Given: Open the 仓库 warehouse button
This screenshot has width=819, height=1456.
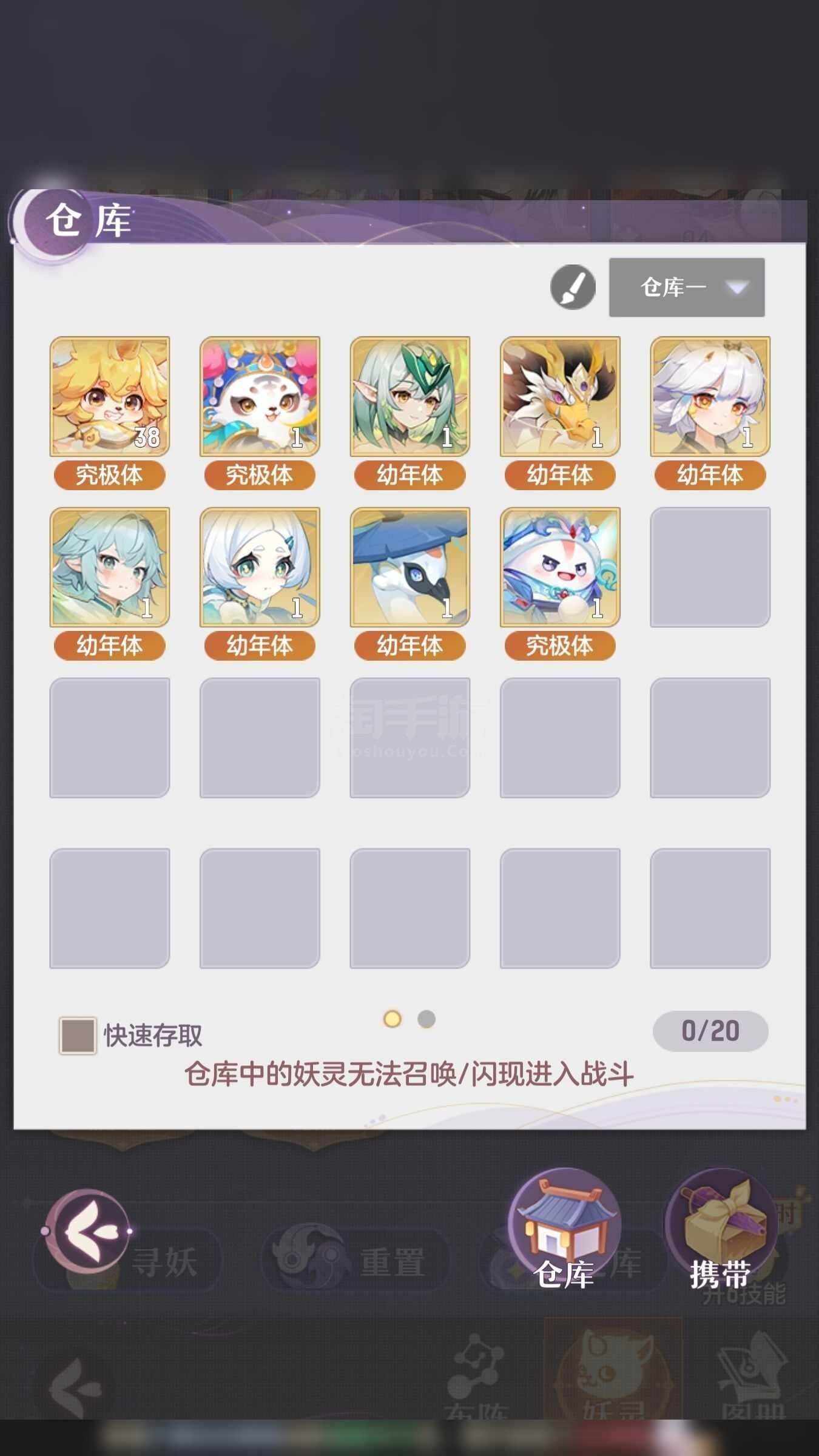Looking at the screenshot, I should tap(564, 1230).
